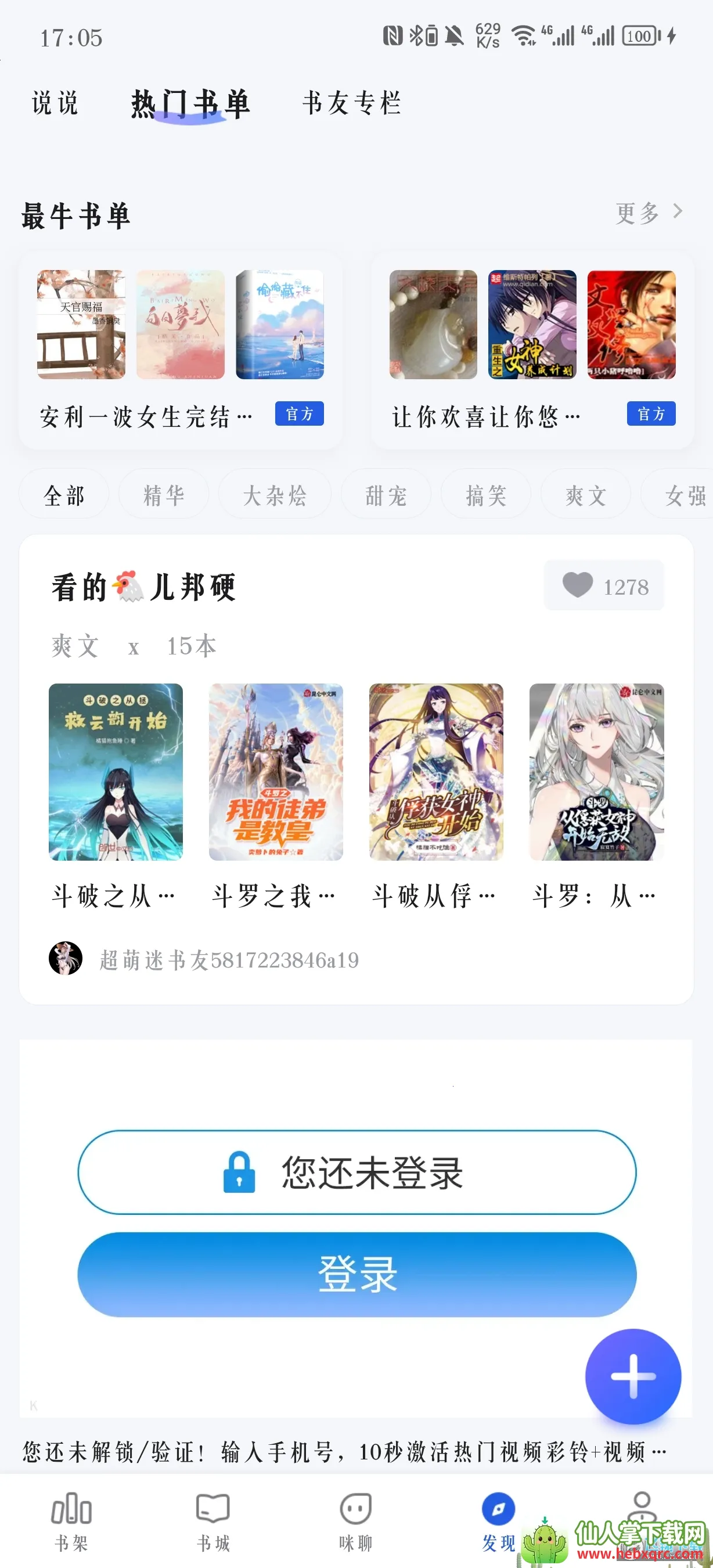Screen dimensions: 713x1568
Task: Filter by the 搞笑 chip
Action: (485, 495)
